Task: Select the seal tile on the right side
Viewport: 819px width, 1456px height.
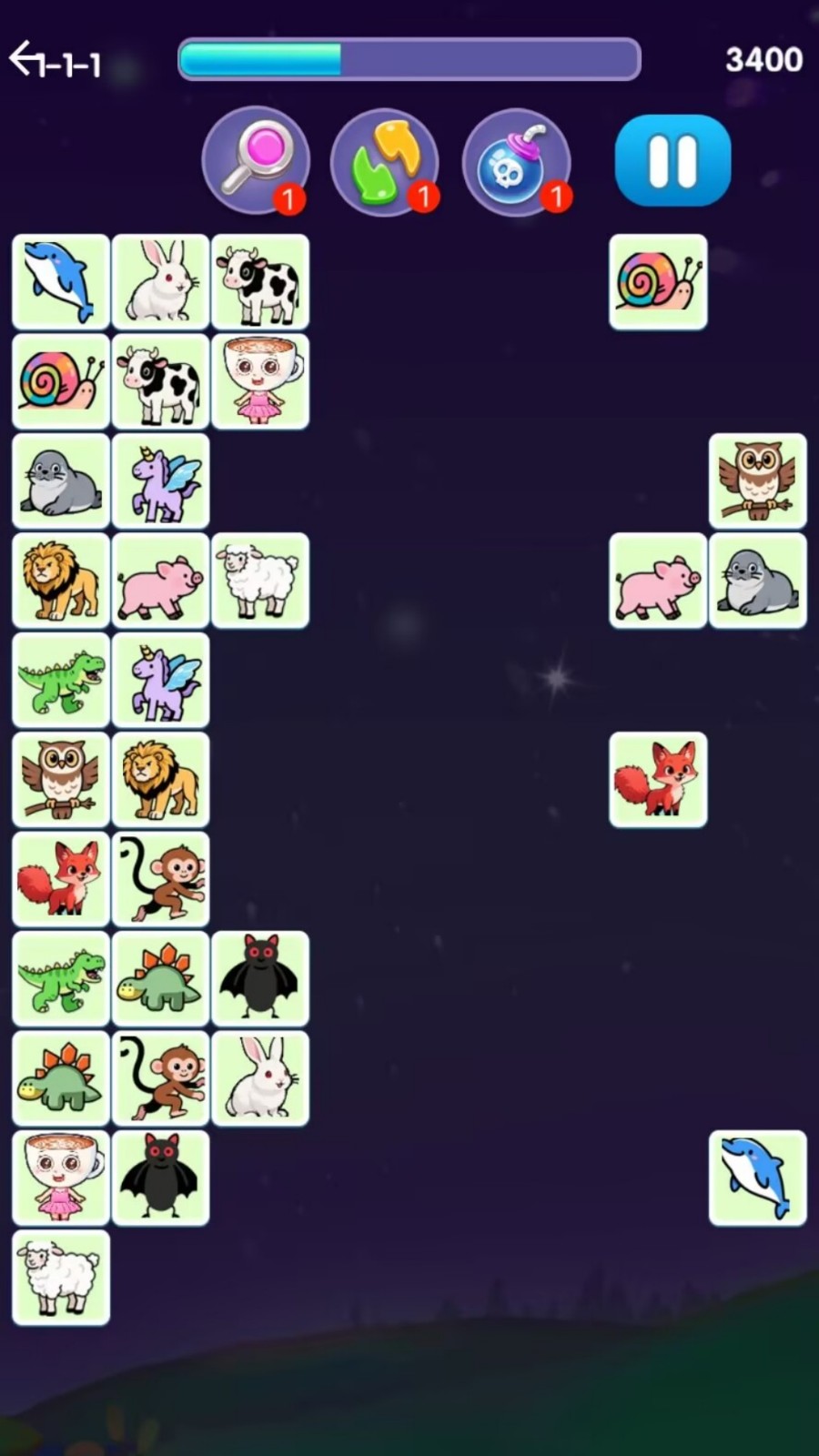Action: coord(757,581)
